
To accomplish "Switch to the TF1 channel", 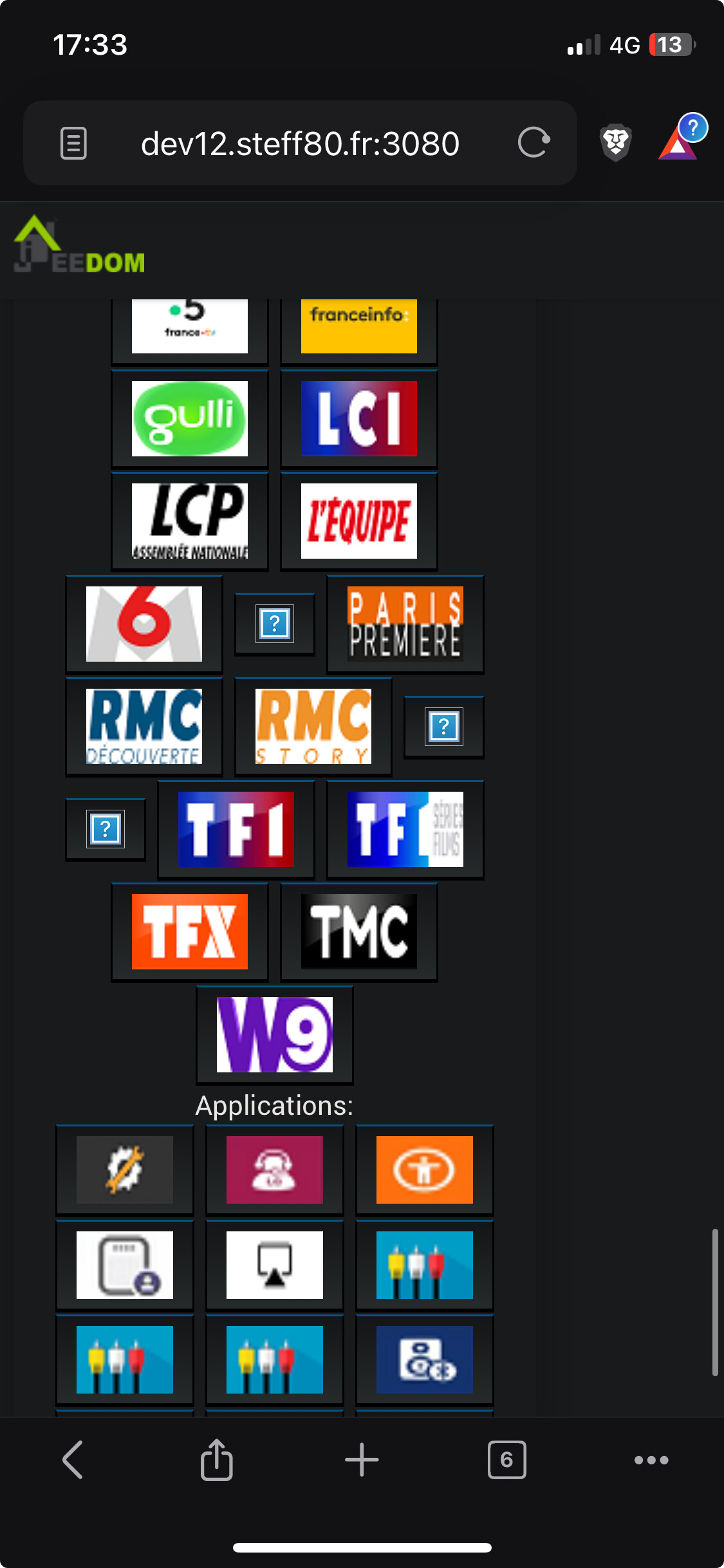I will (x=236, y=829).
